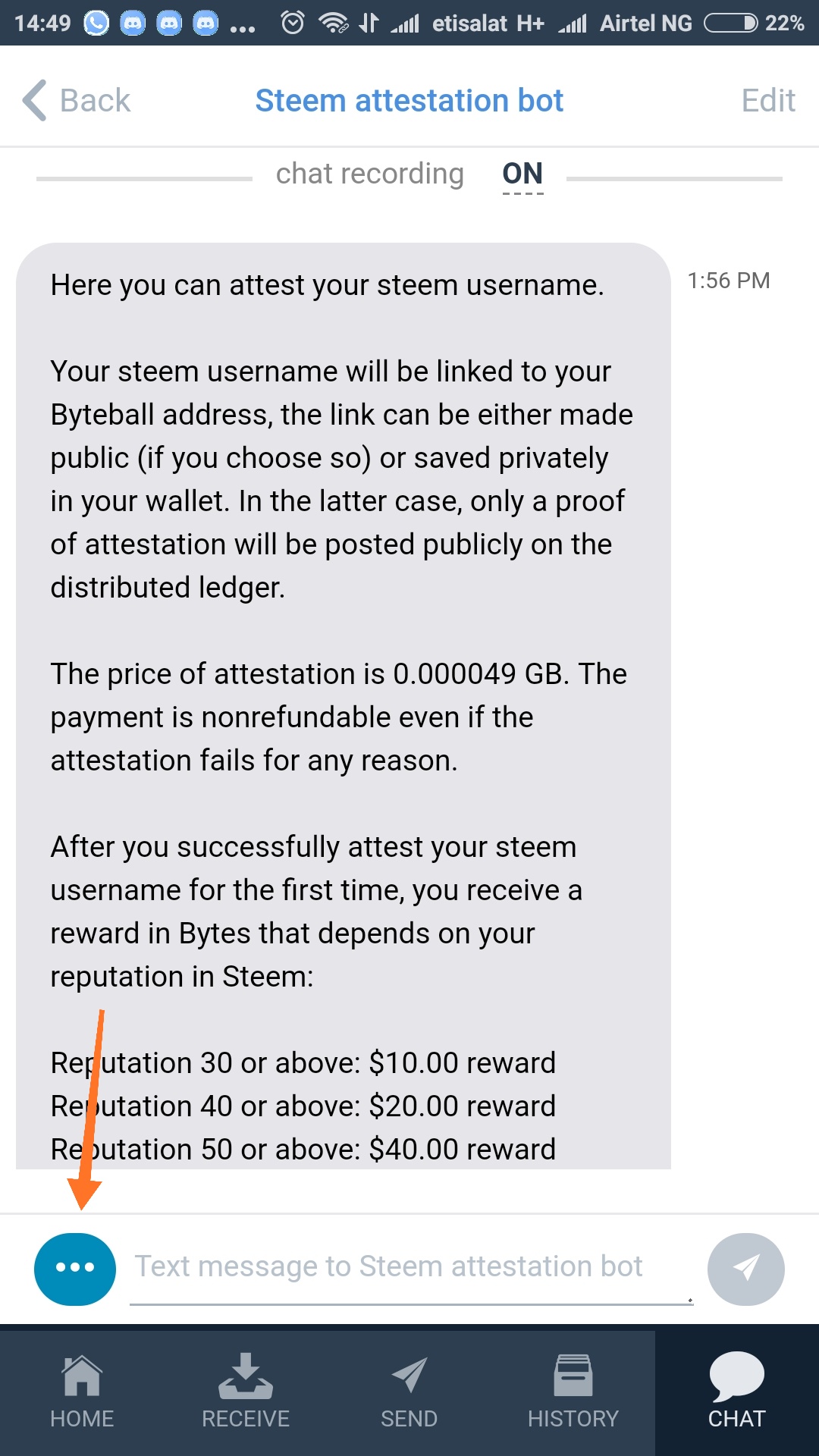Viewport: 819px width, 1456px height.
Task: Open the History tab
Action: point(573,1392)
